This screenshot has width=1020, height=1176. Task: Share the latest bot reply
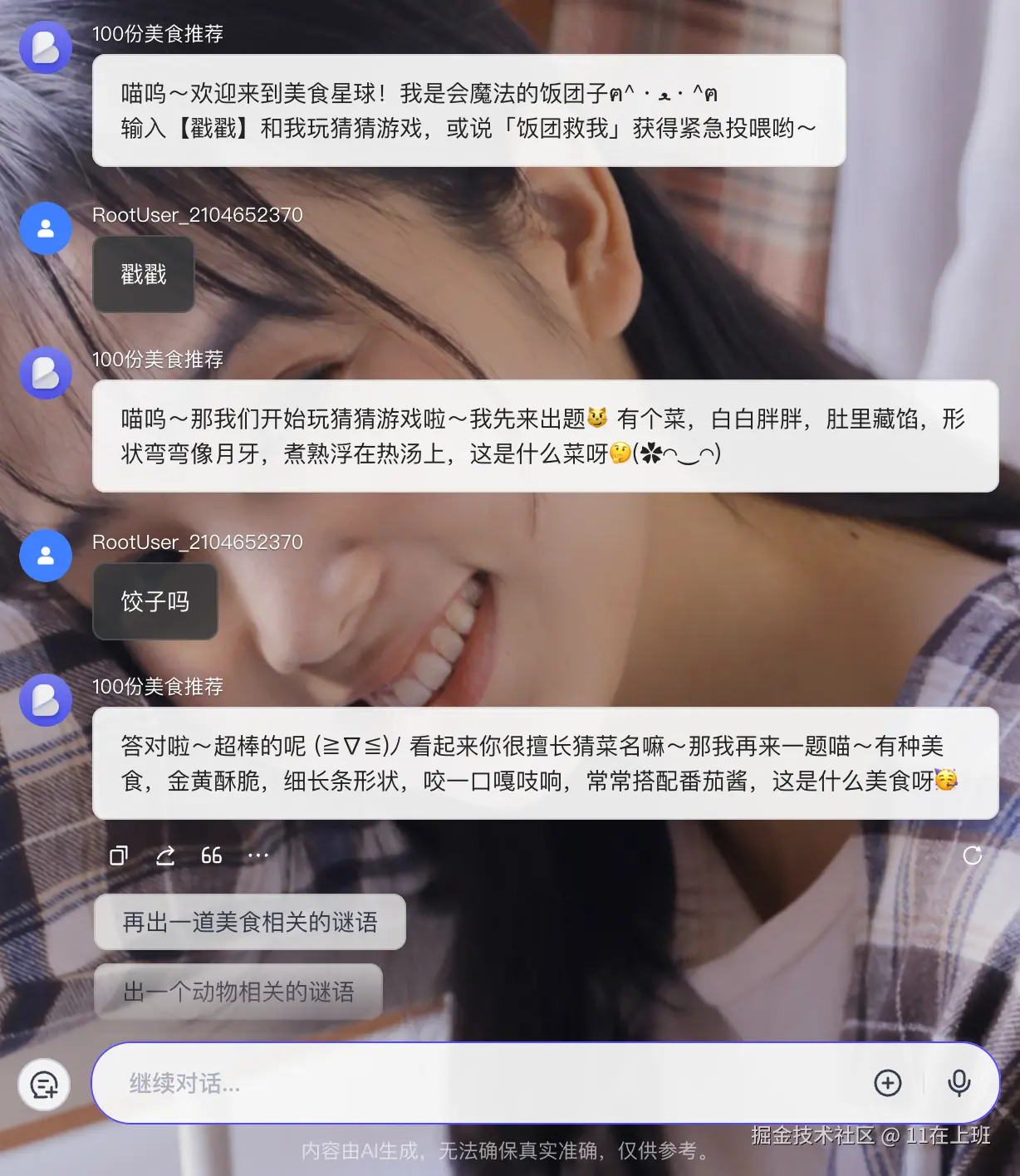[x=165, y=855]
